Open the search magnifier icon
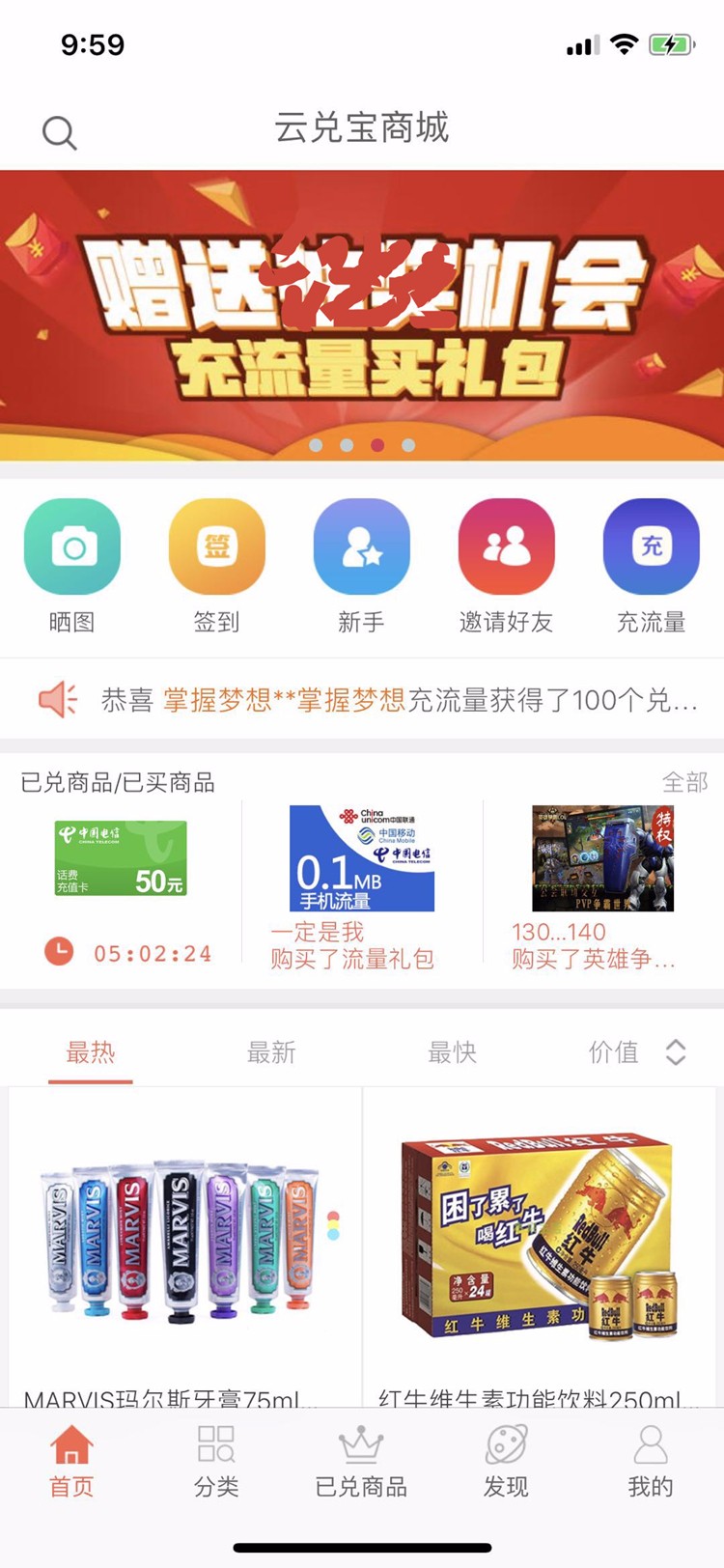This screenshot has height=1568, width=724. click(59, 132)
